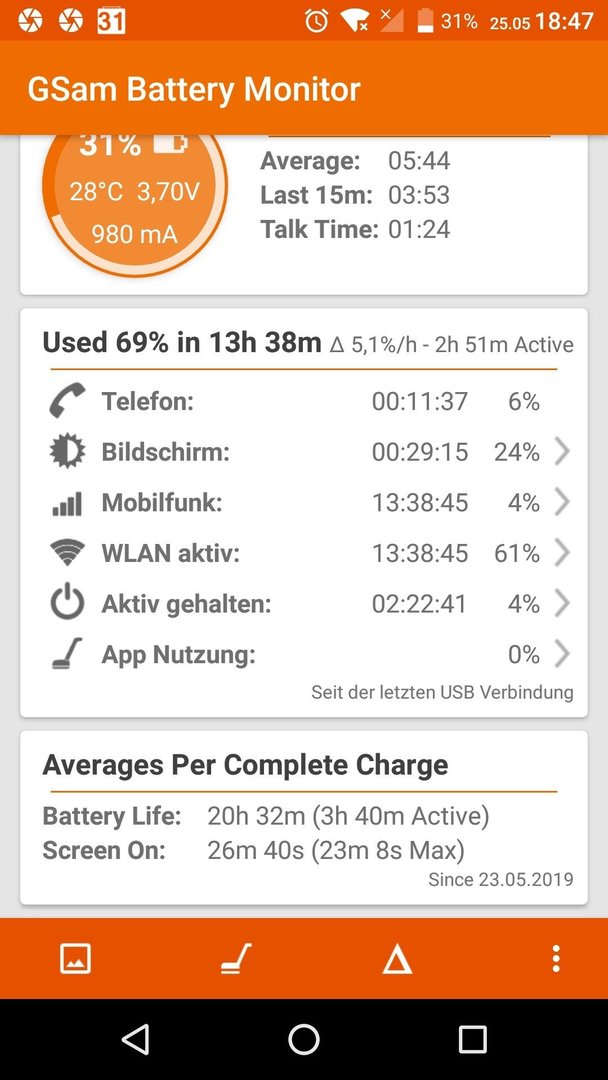Go back with the system back button
This screenshot has width=608, height=1080.
[x=135, y=1039]
